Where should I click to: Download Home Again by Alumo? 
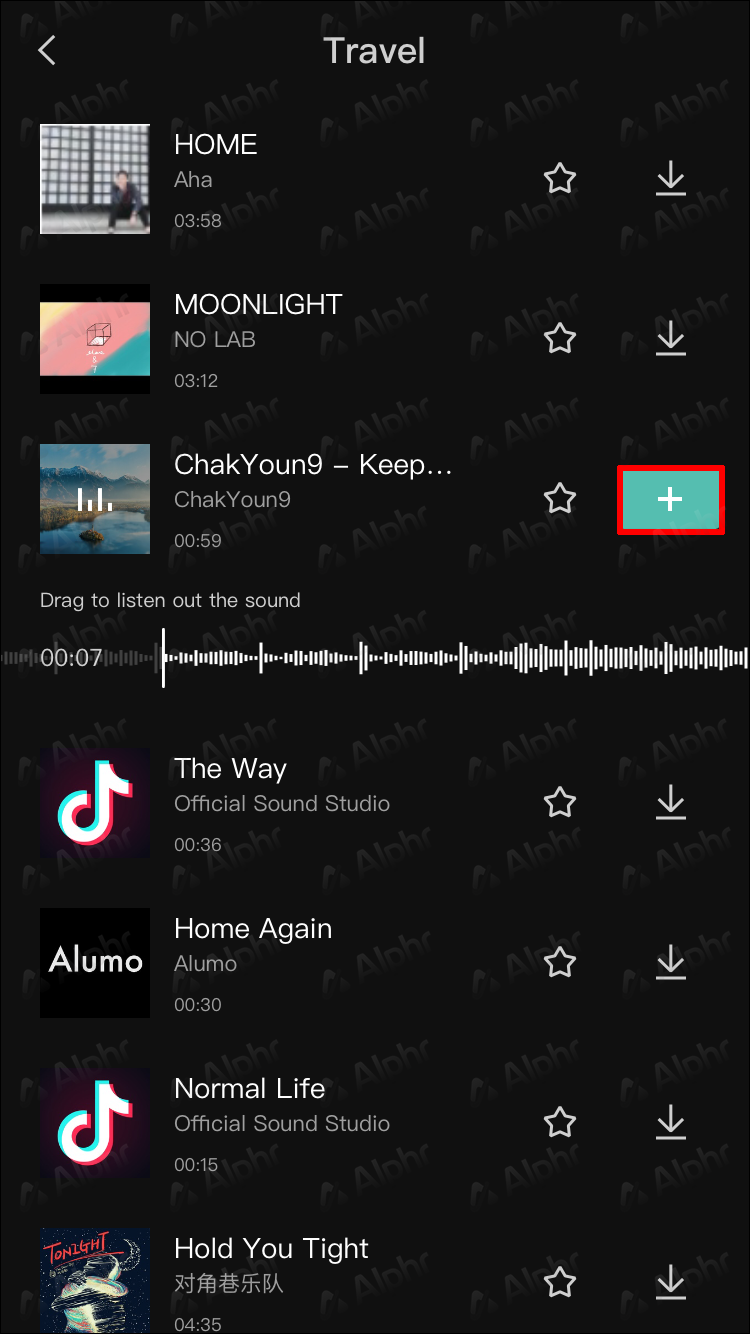pos(670,962)
